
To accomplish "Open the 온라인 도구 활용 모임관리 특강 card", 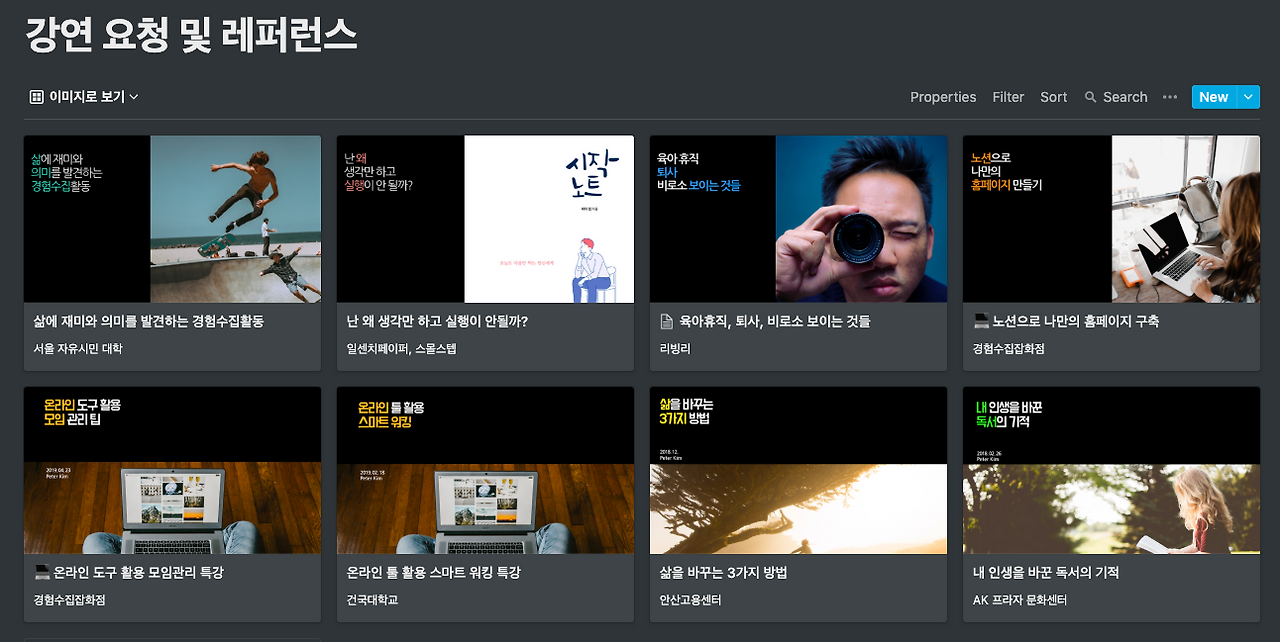I will click(172, 504).
